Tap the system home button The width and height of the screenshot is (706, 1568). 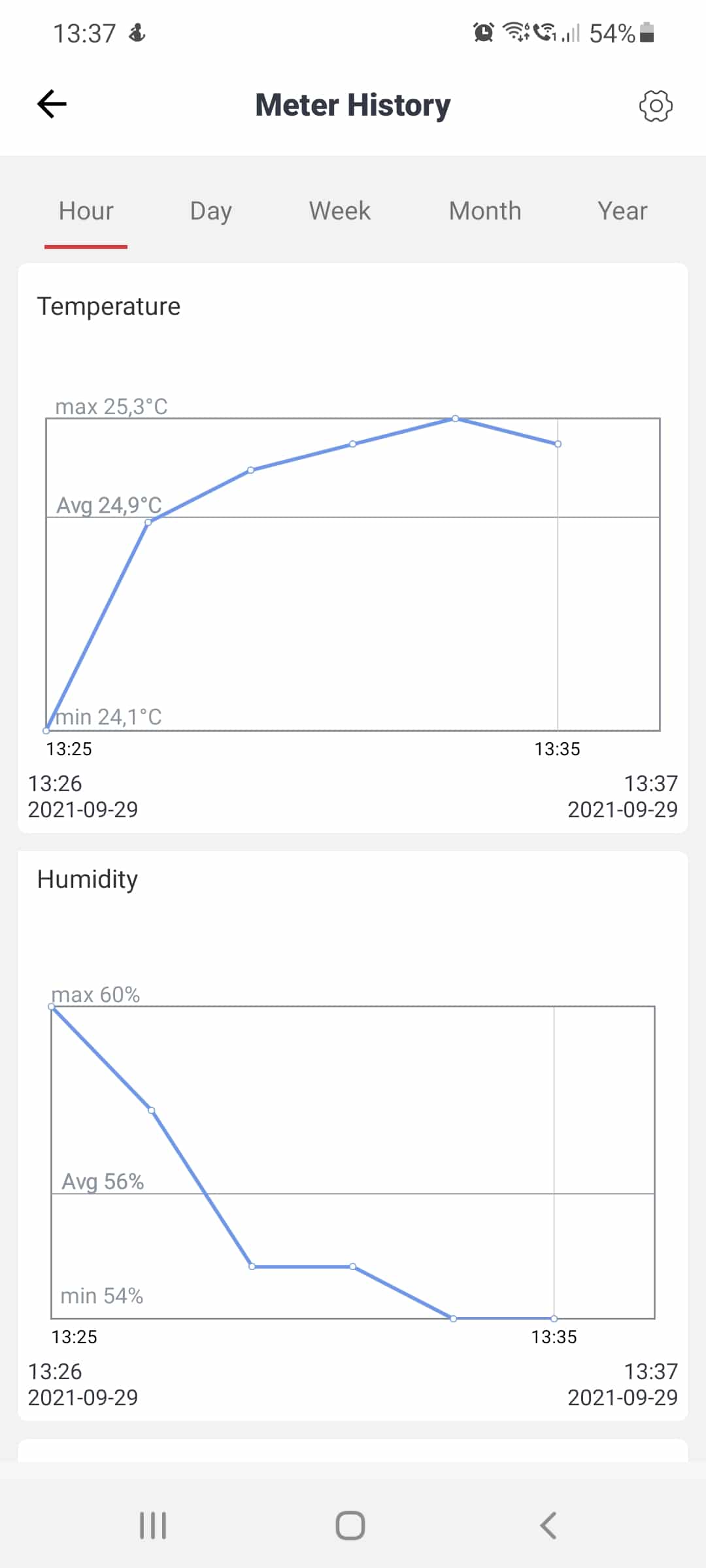pyautogui.click(x=350, y=1526)
